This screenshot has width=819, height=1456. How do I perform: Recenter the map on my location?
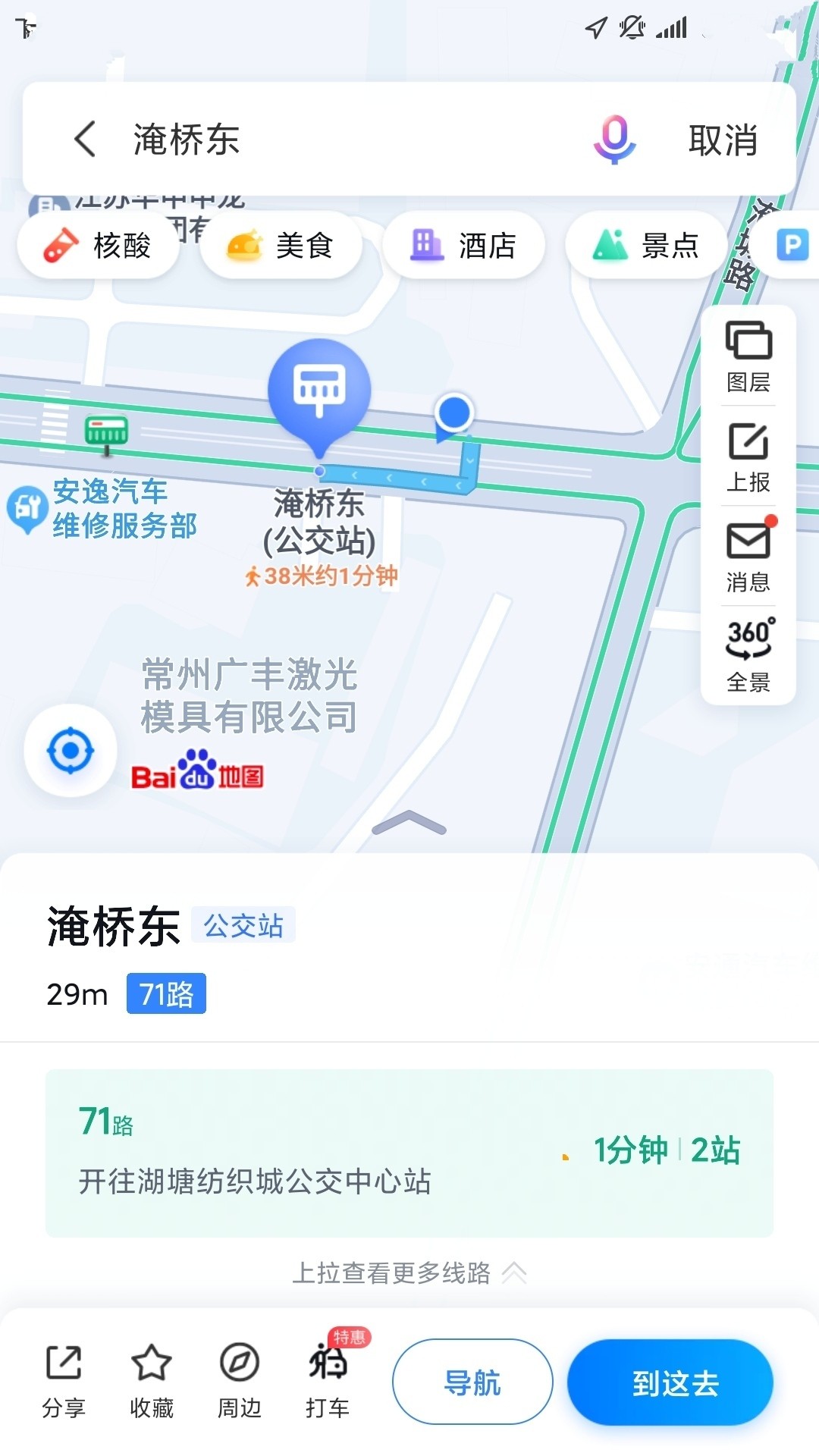pyautogui.click(x=71, y=751)
